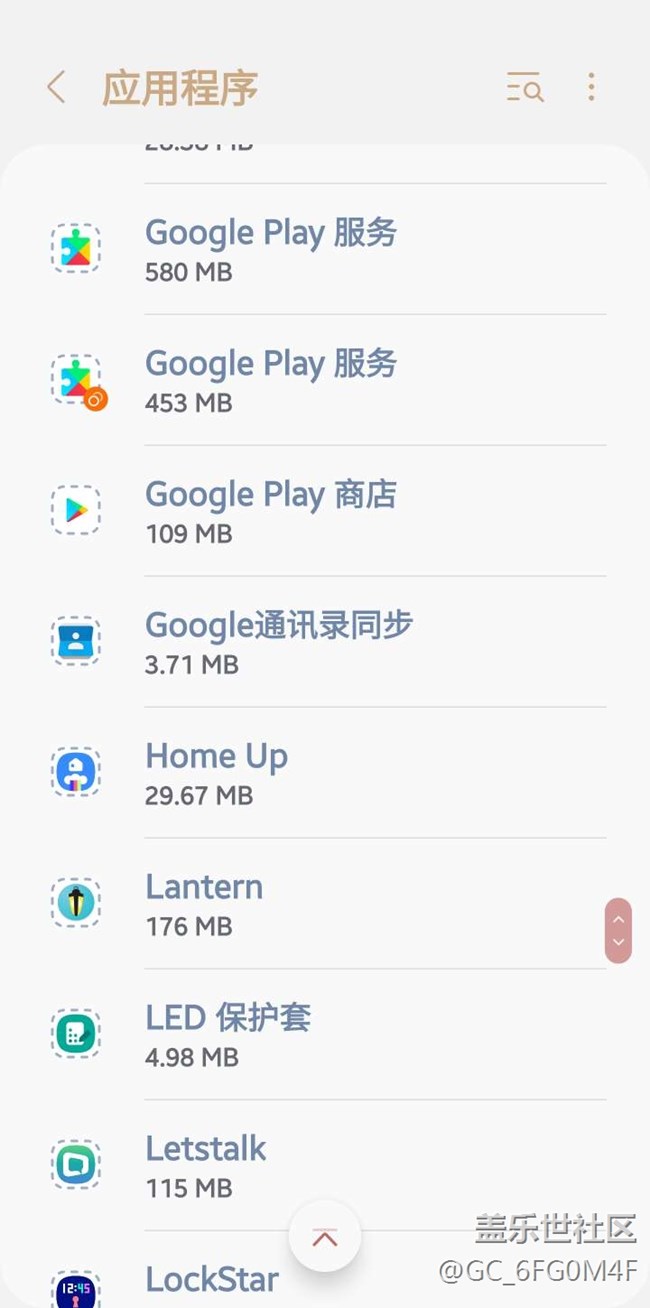View Lantern app details
The height and width of the screenshot is (1308, 650).
[x=325, y=904]
